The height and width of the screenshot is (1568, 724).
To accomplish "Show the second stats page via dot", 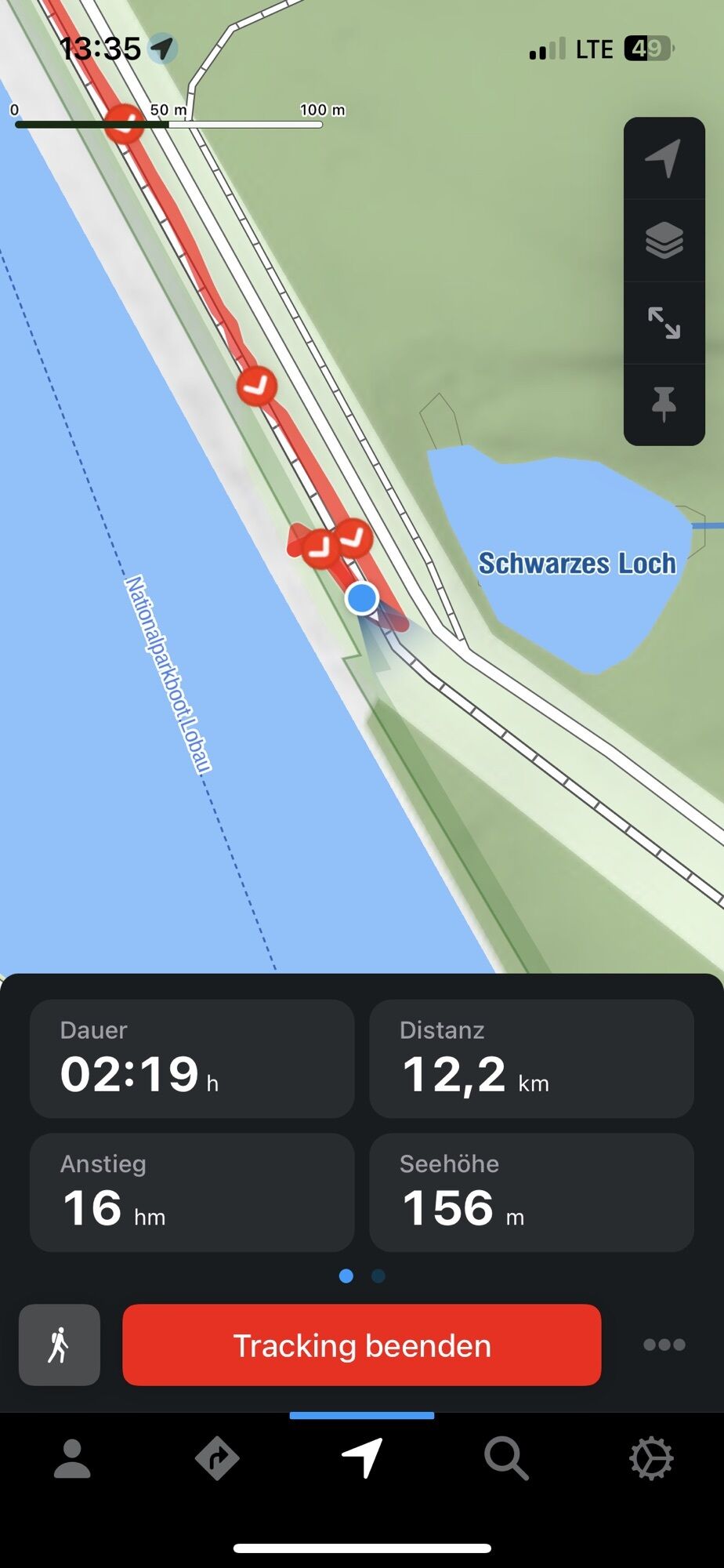I will coord(378,1276).
